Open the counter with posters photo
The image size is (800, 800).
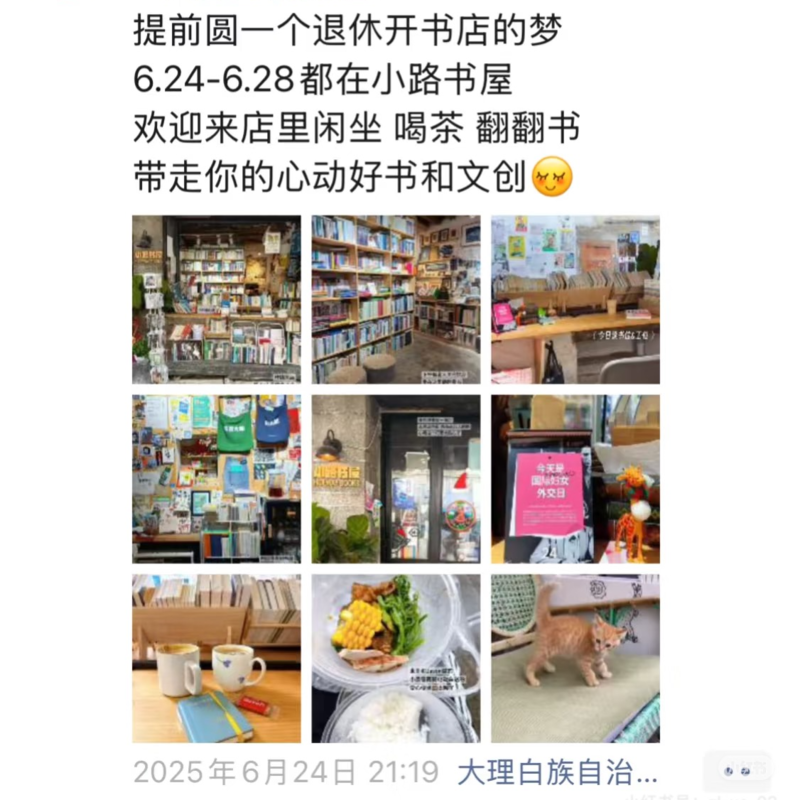pos(575,299)
